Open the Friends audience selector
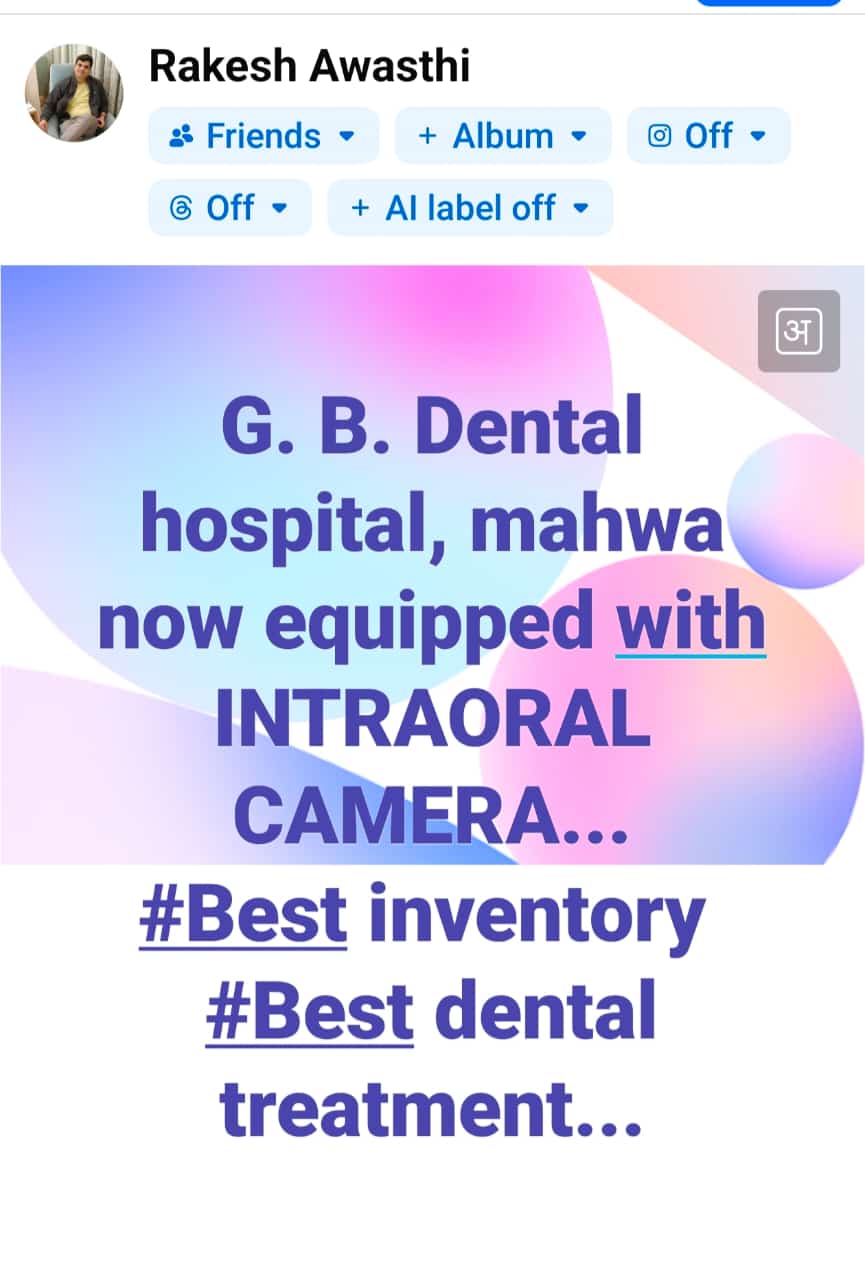 point(263,136)
